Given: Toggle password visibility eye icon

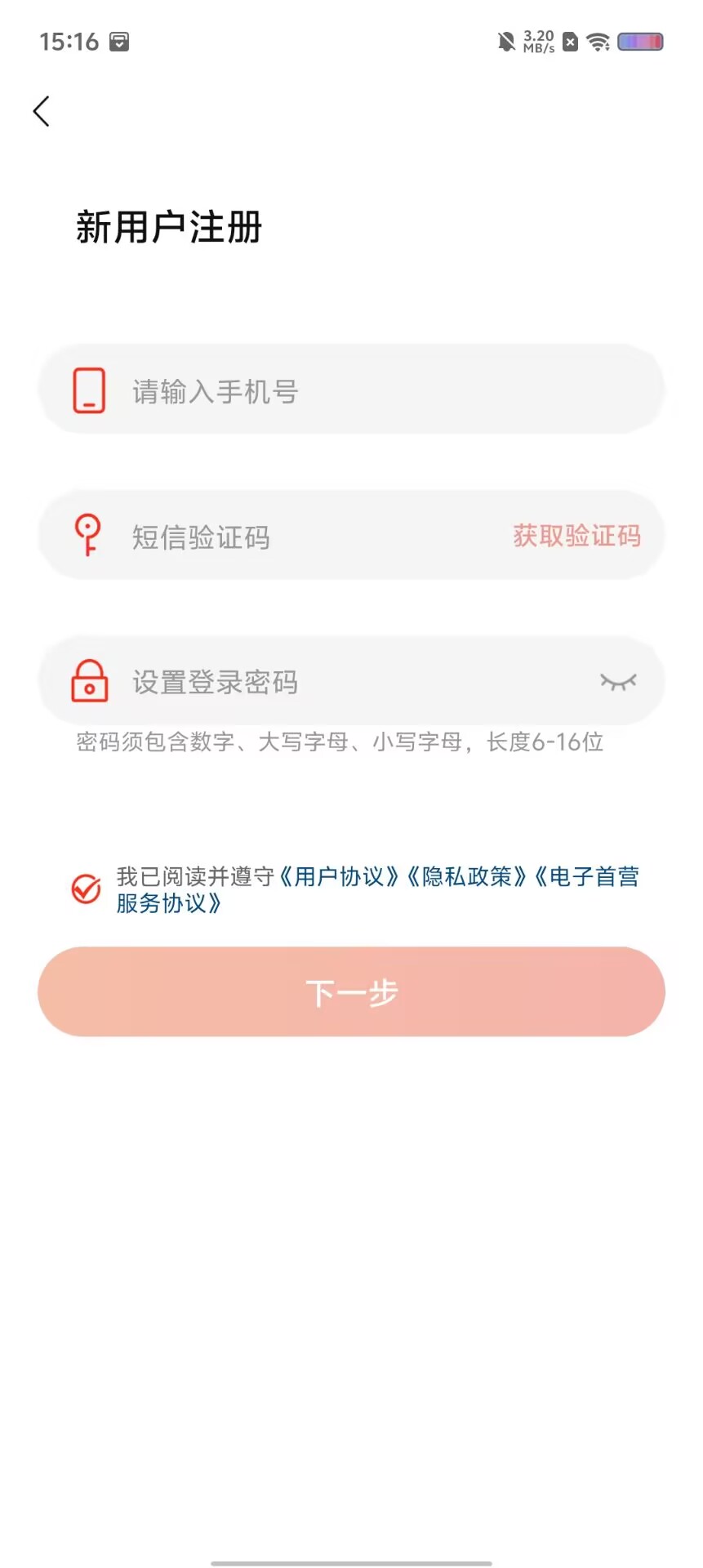Looking at the screenshot, I should coord(618,682).
